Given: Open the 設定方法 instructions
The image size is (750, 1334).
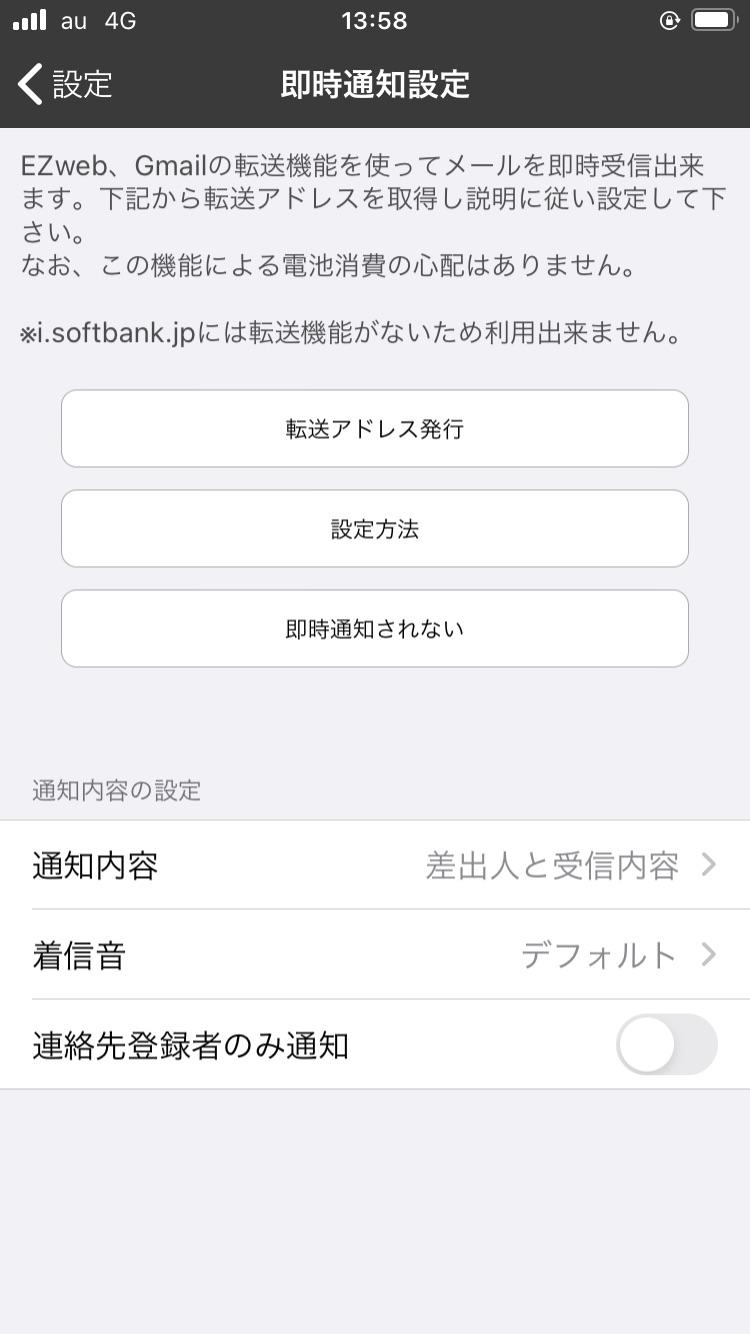Looking at the screenshot, I should click(375, 529).
